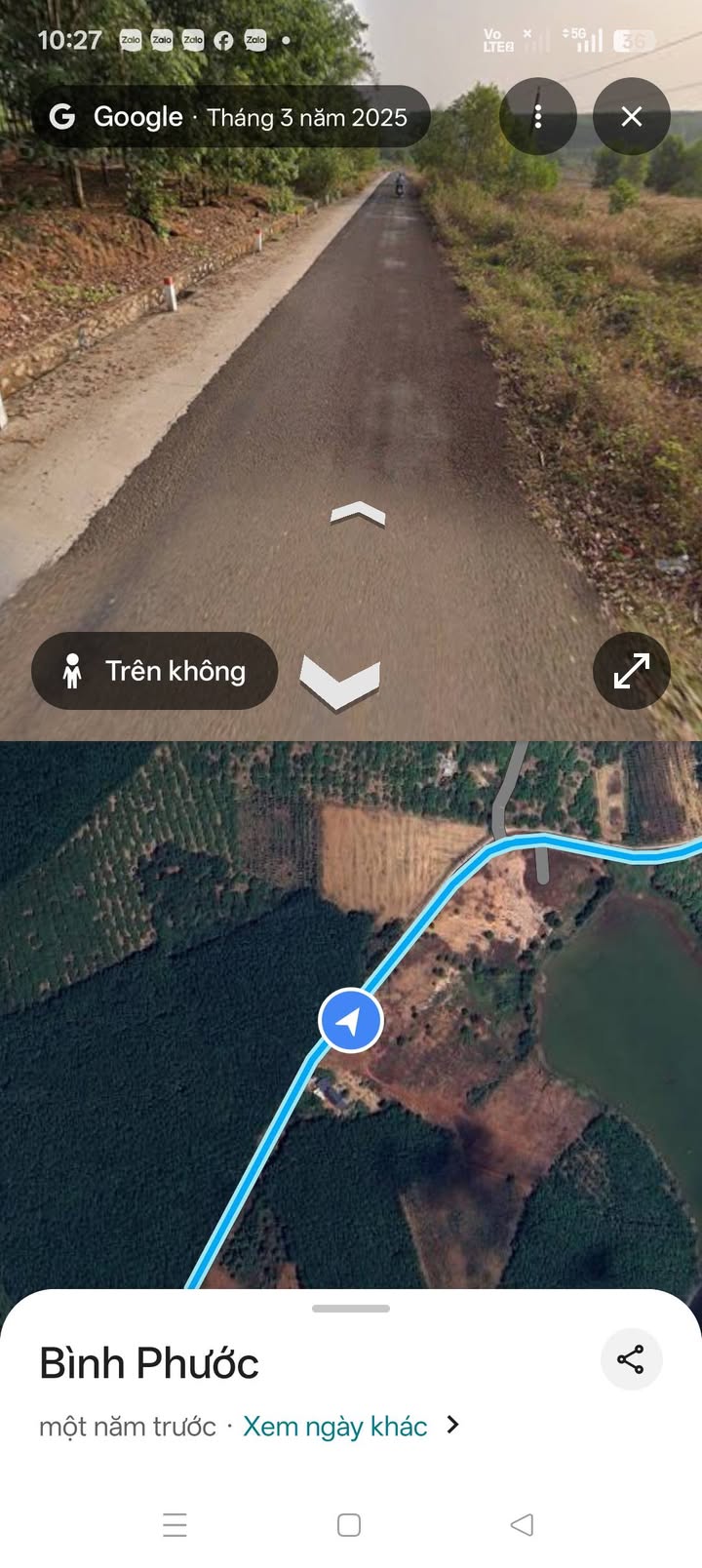Expand Street View to full screen
Image resolution: width=702 pixels, height=1568 pixels.
[x=631, y=671]
